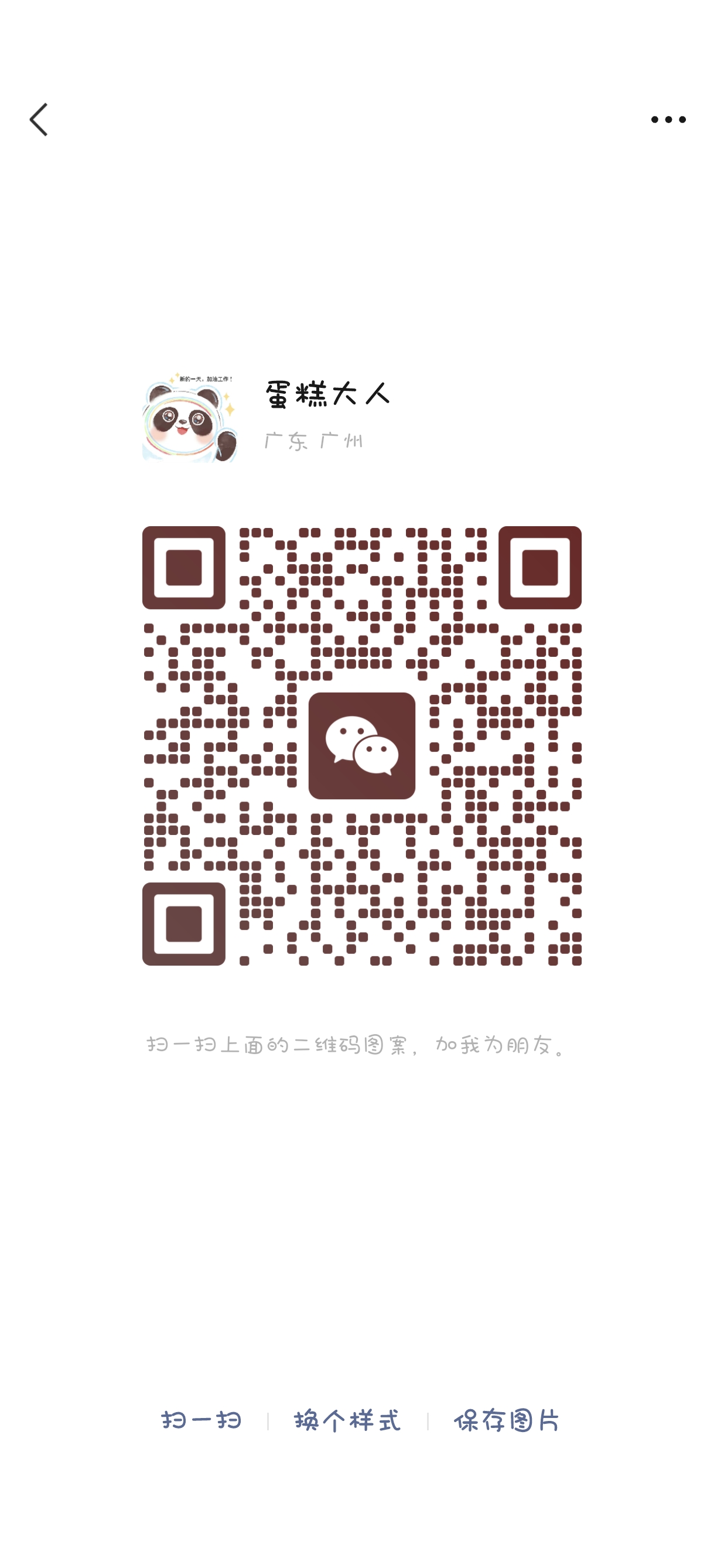This screenshot has height=1568, width=724.
Task: Open the three-dot overflow menu
Action: click(668, 120)
